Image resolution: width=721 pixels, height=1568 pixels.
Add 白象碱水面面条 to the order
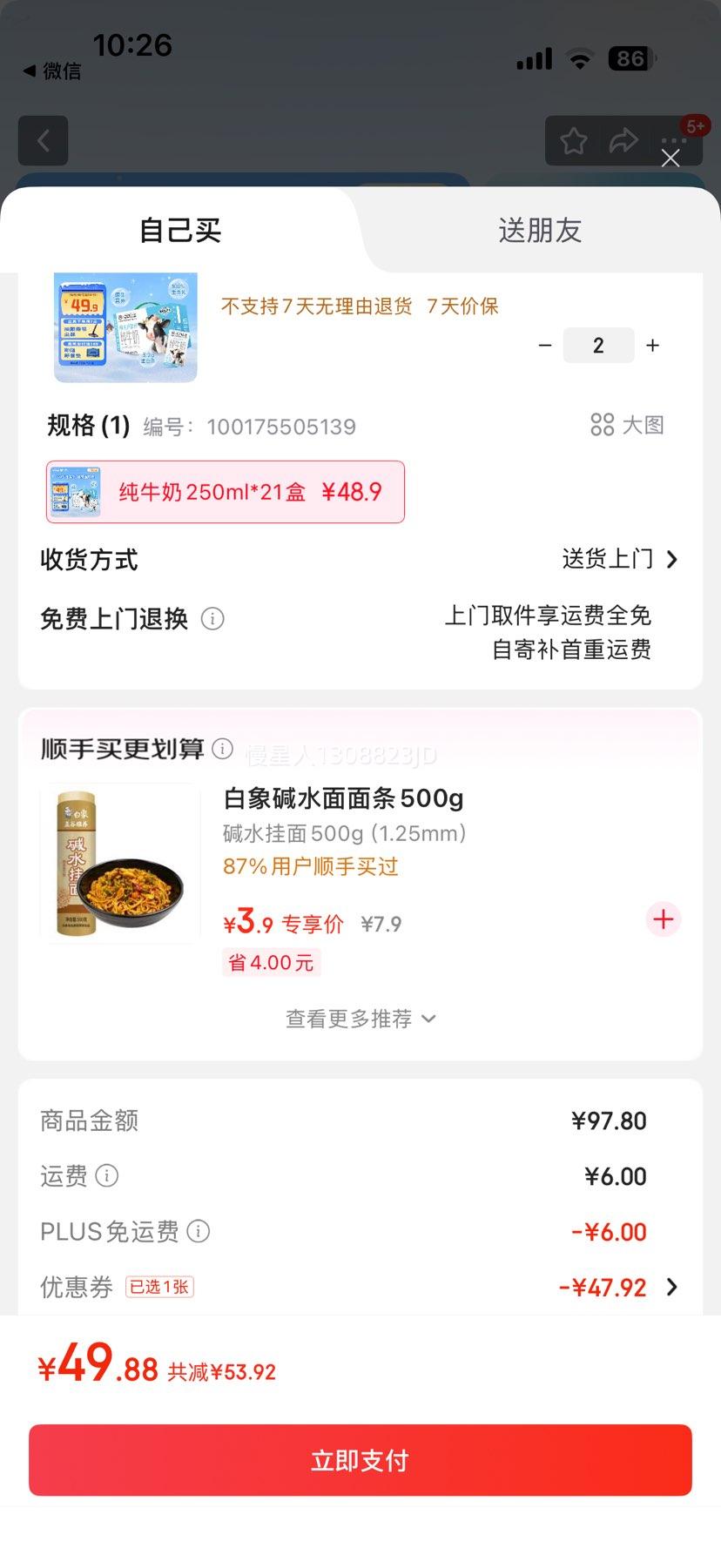(663, 919)
